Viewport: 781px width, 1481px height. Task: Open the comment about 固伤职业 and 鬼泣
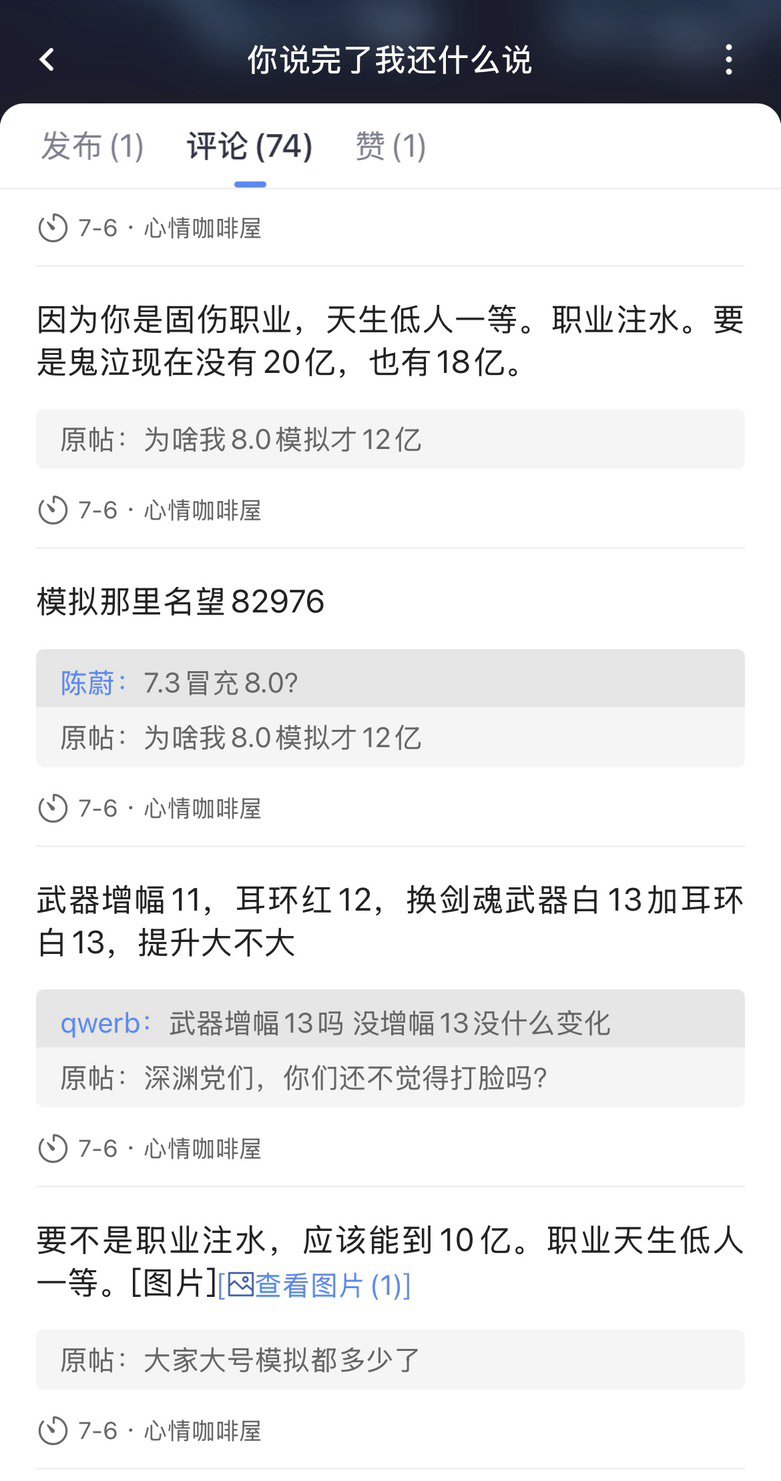(x=390, y=342)
